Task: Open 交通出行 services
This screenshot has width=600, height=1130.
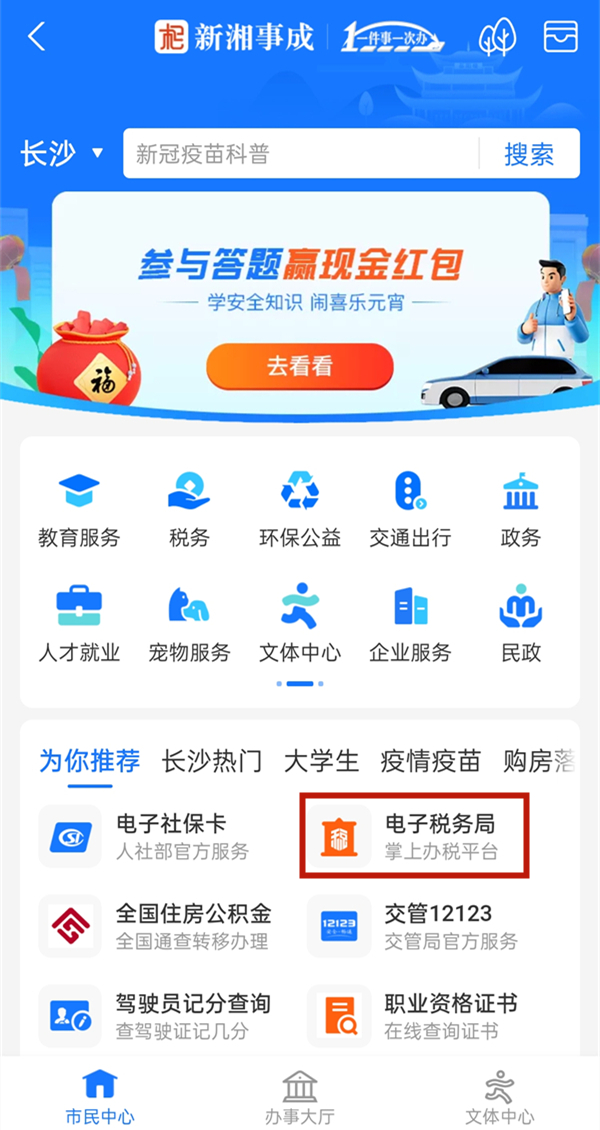Action: (x=410, y=510)
